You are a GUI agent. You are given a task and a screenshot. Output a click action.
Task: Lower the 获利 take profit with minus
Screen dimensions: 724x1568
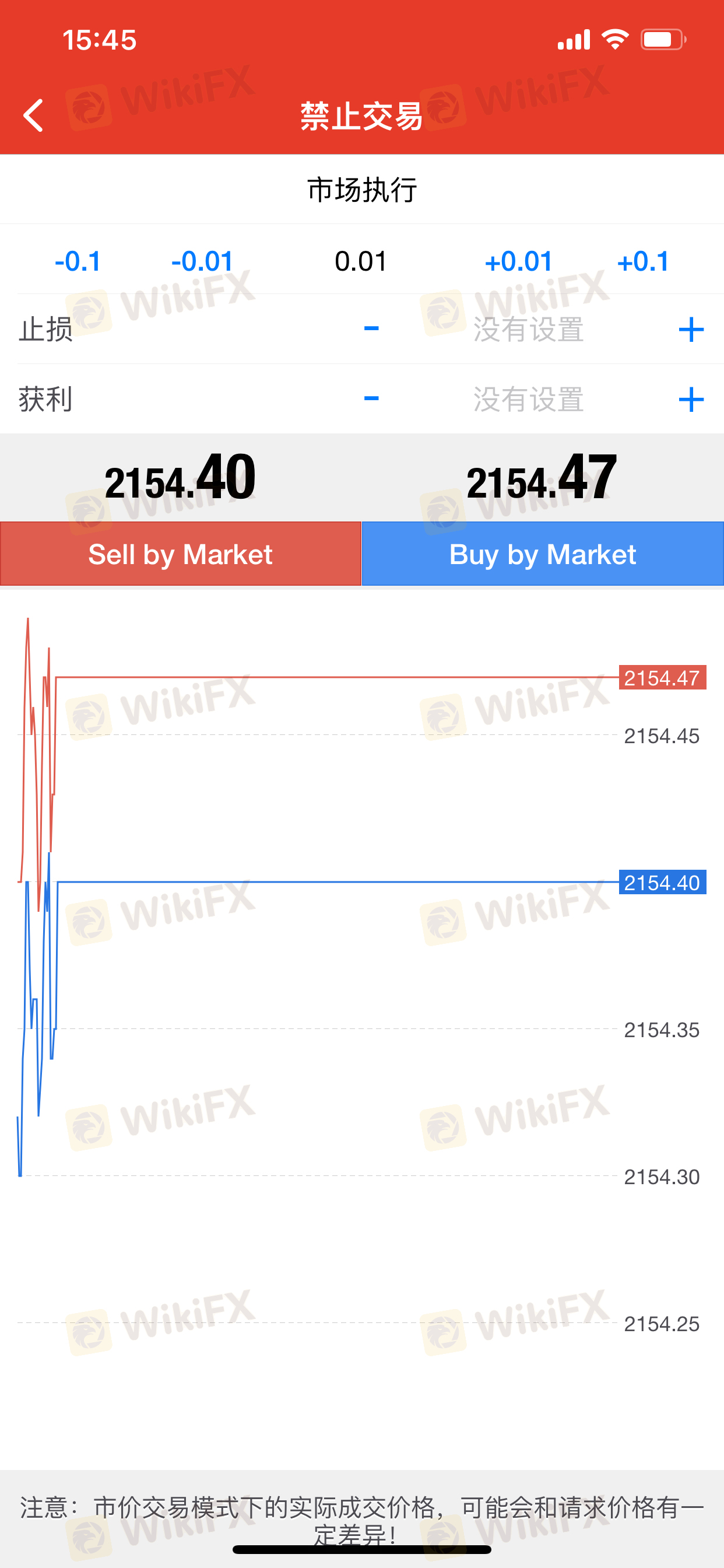click(371, 398)
